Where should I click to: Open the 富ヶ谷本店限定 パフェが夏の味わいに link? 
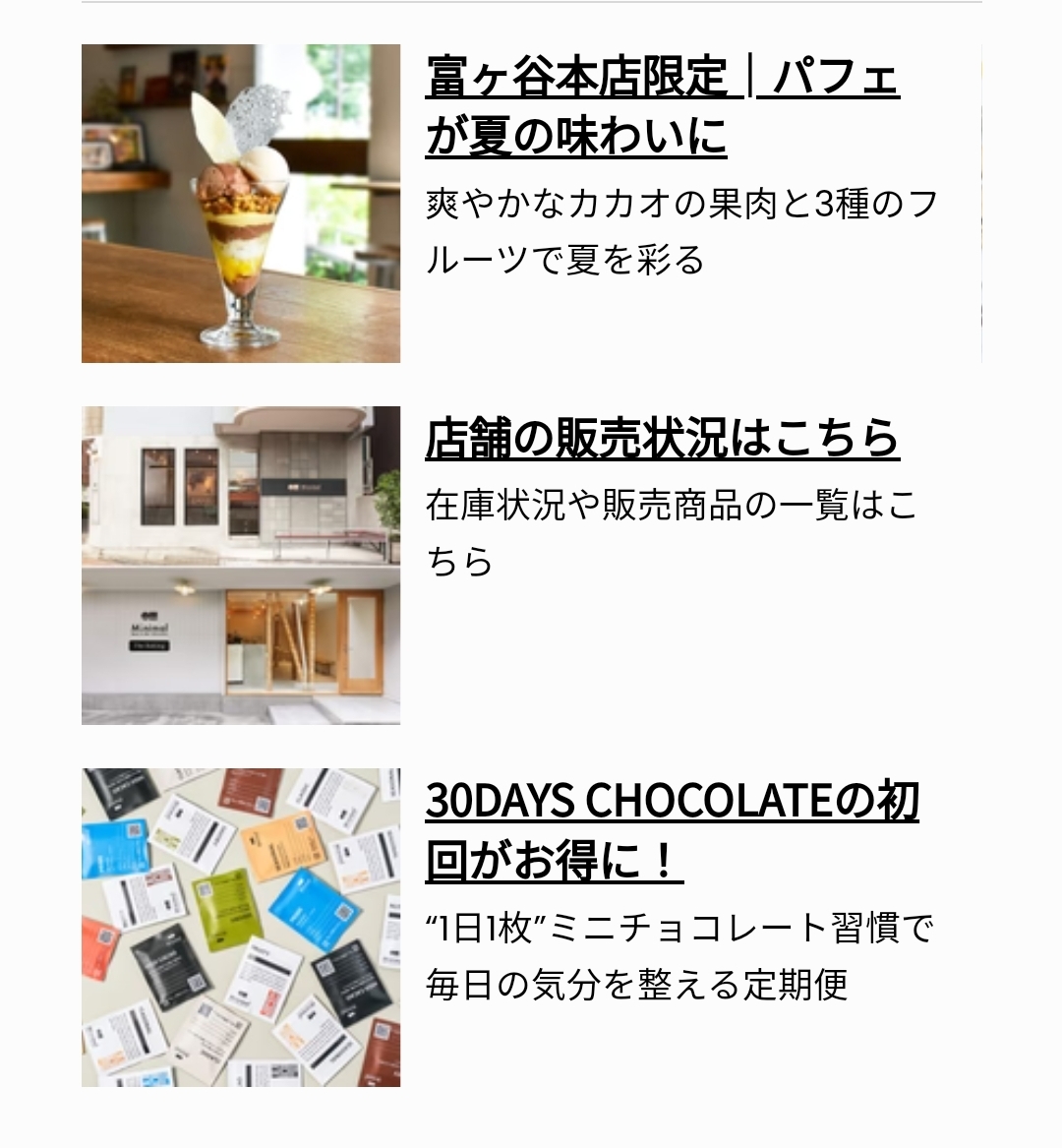pos(662,105)
